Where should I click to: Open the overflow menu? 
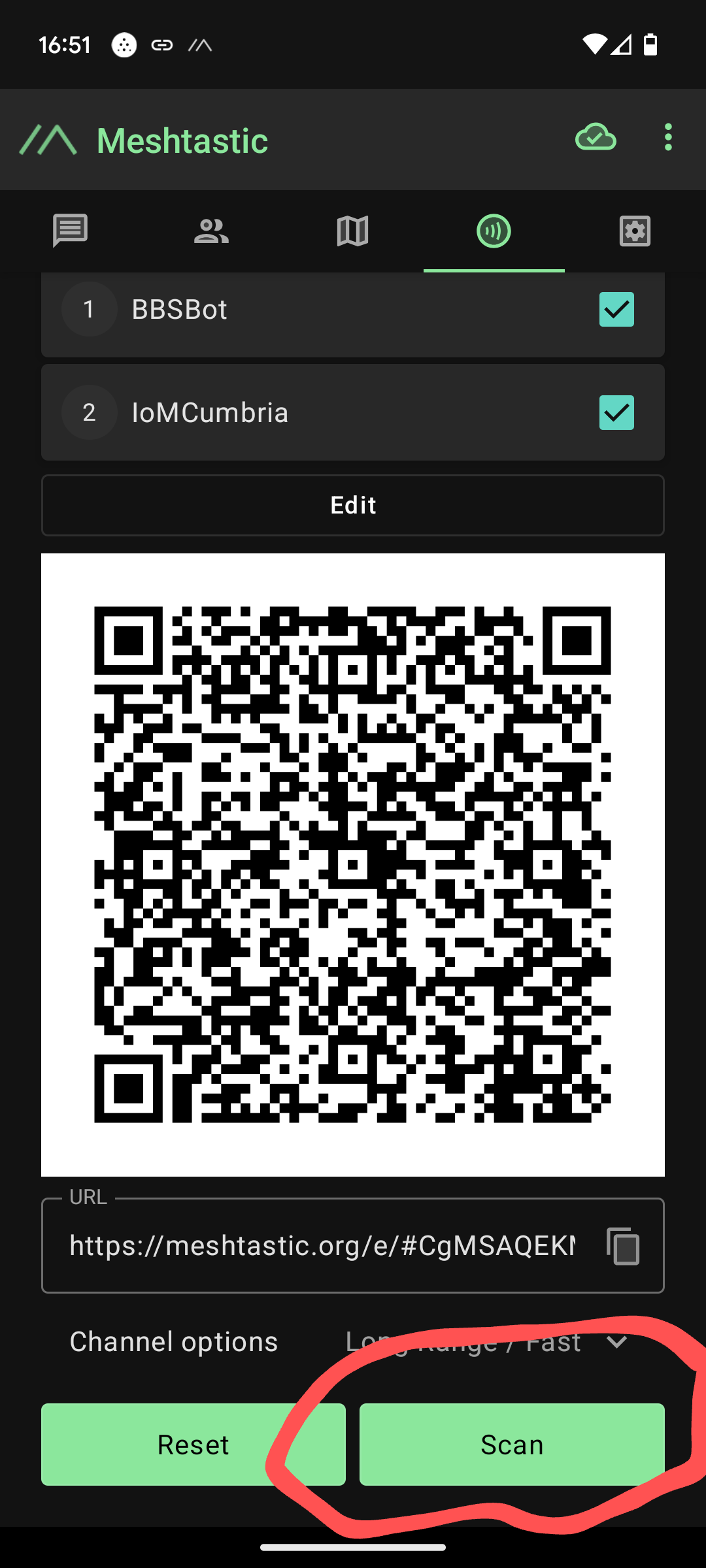(667, 138)
